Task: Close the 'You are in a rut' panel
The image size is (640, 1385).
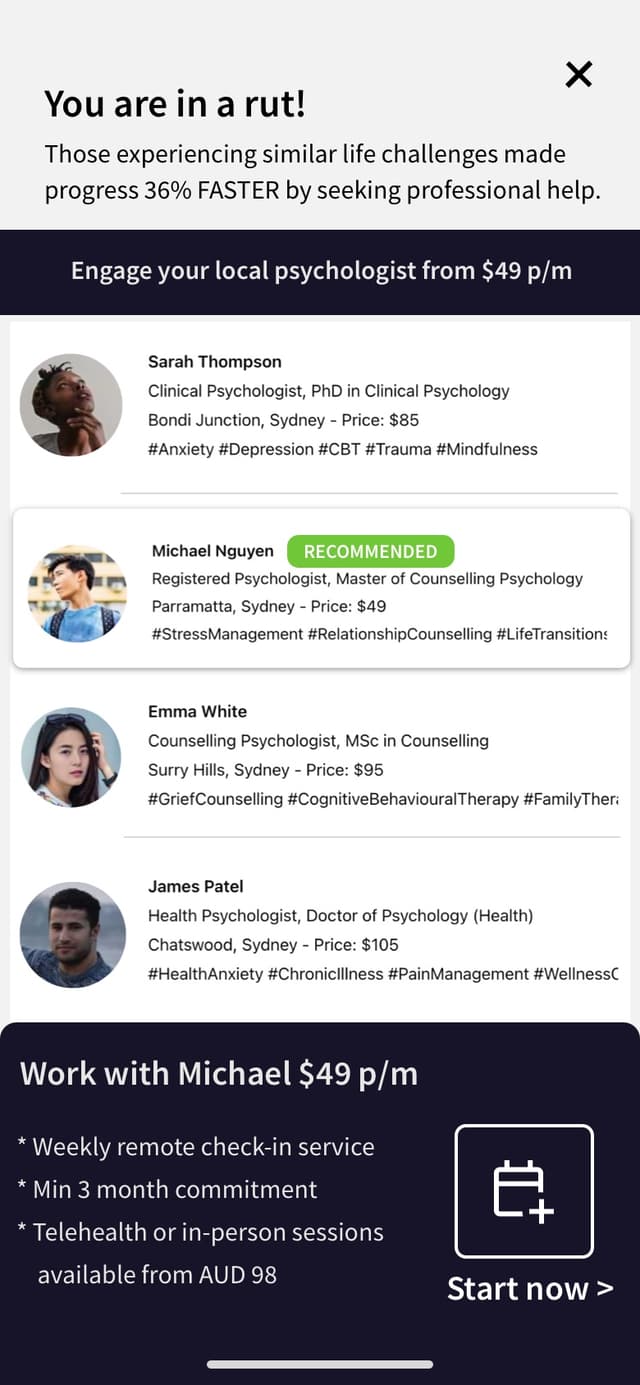Action: [578, 74]
